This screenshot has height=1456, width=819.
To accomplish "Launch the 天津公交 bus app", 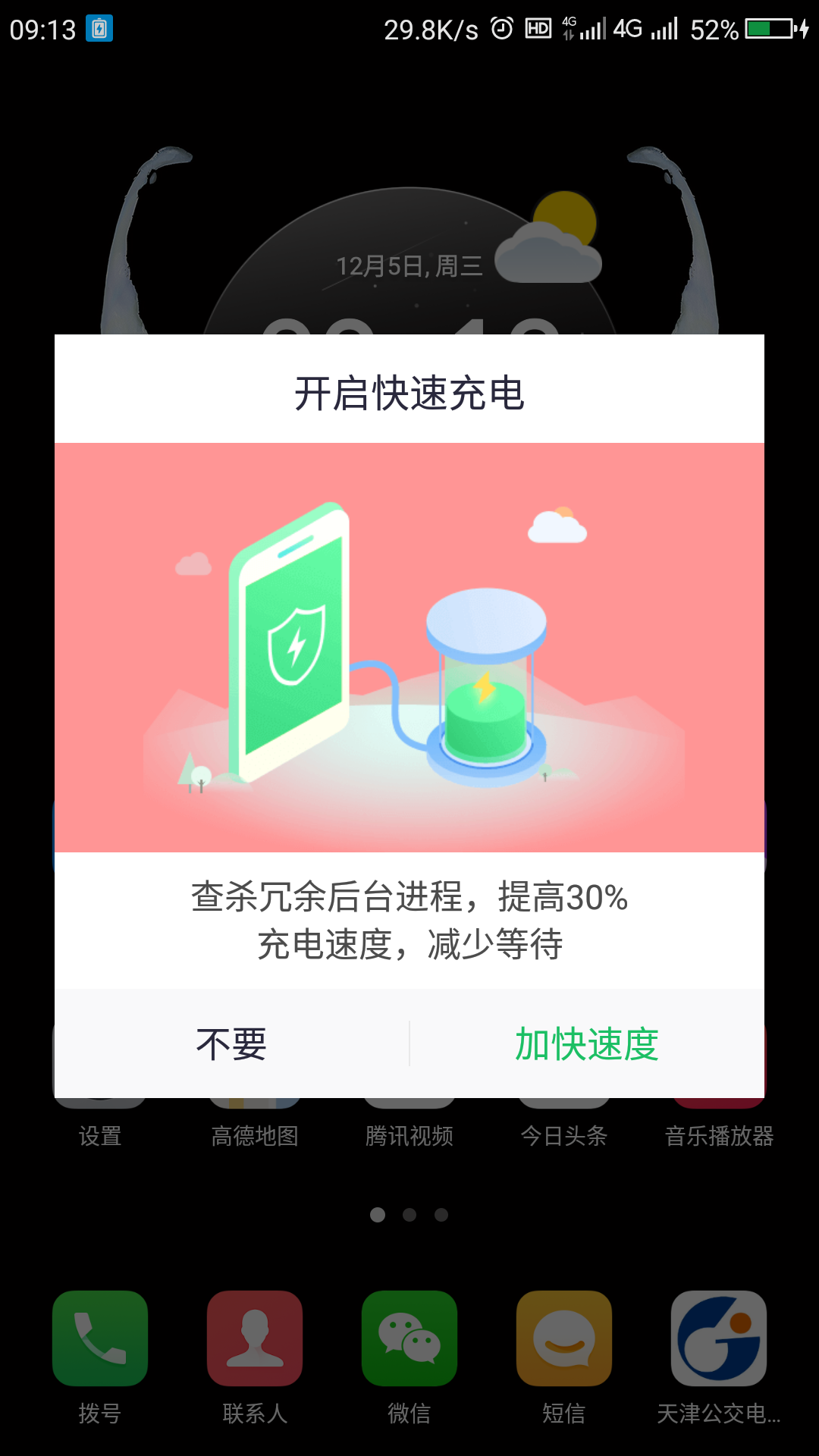I will pyautogui.click(x=719, y=1338).
